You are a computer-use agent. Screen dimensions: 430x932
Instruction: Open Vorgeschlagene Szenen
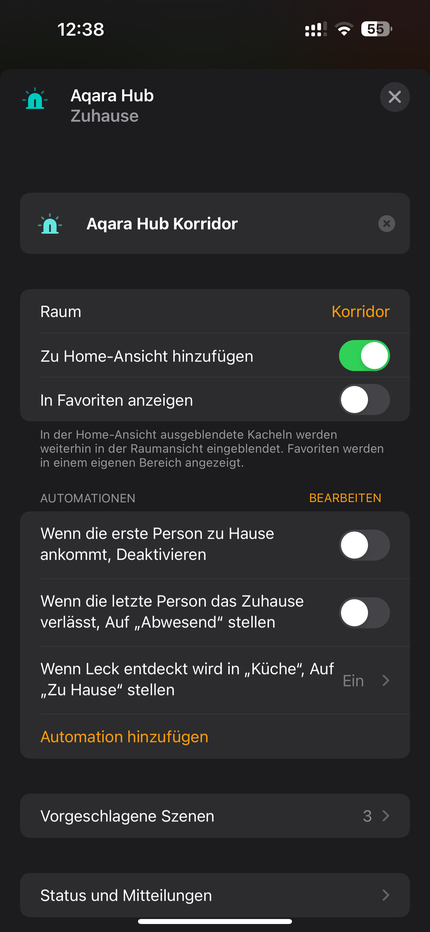pyautogui.click(x=215, y=816)
